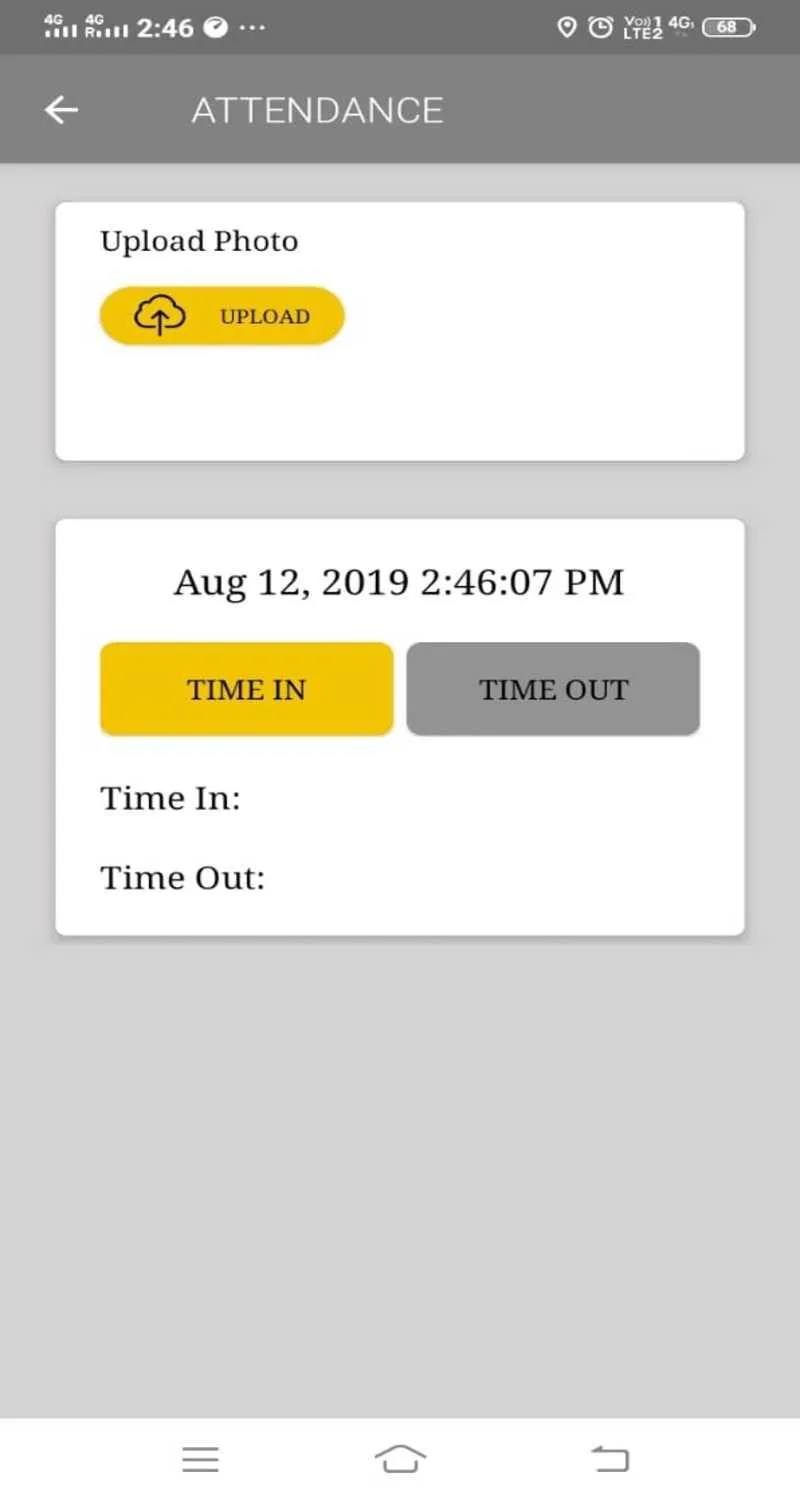Open recent apps from the navigation bar
800x1500 pixels.
tap(200, 1460)
